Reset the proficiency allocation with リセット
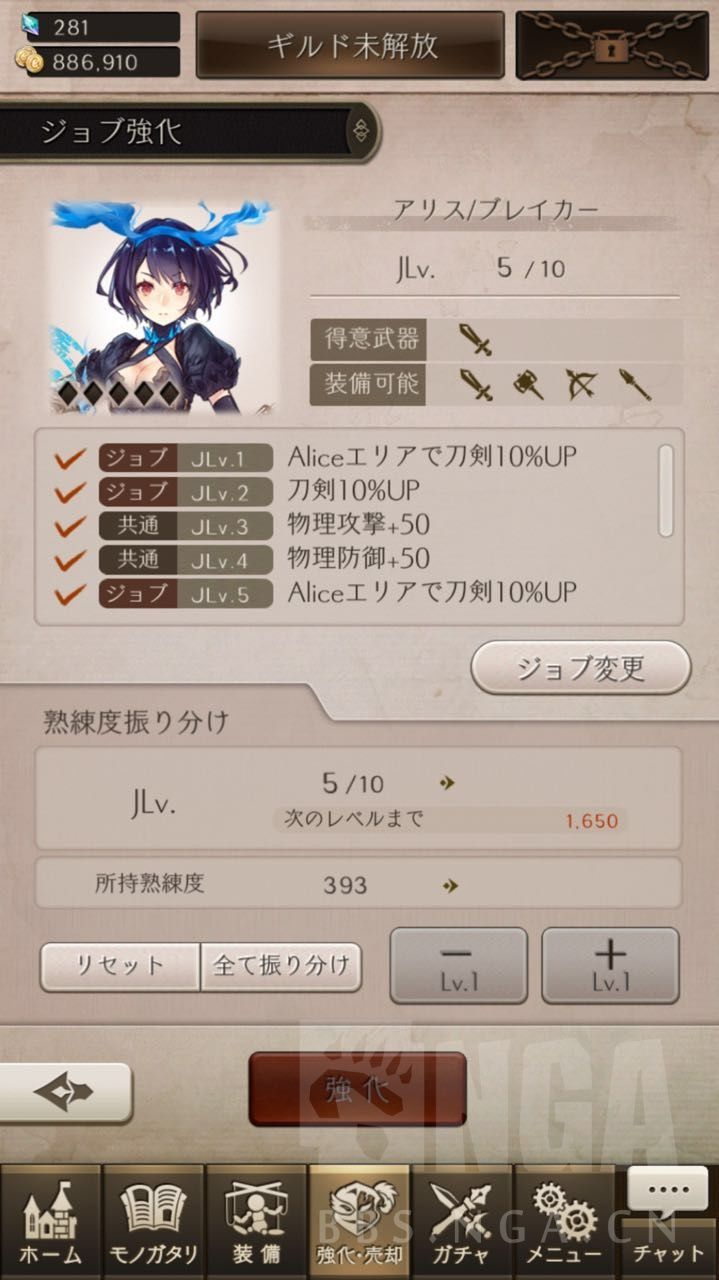This screenshot has height=1280, width=719. [120, 966]
